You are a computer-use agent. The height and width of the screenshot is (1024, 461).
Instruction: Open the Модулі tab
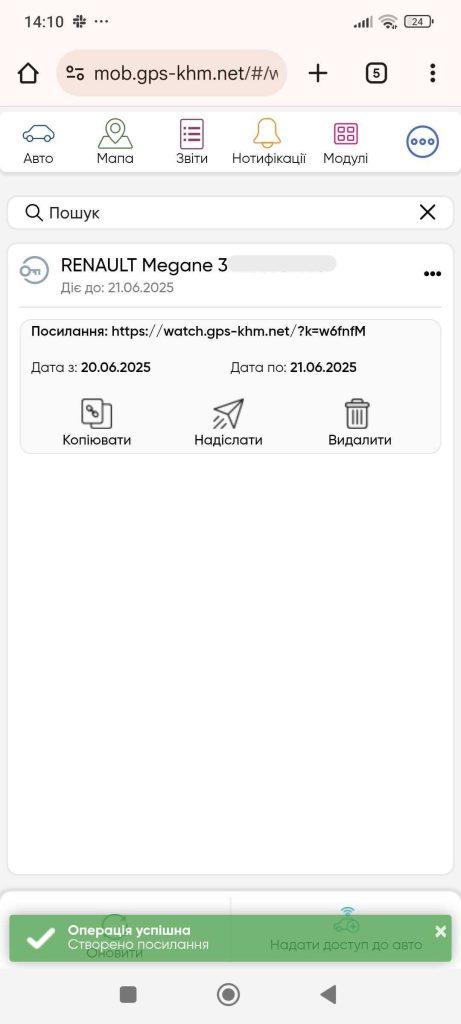pyautogui.click(x=345, y=142)
